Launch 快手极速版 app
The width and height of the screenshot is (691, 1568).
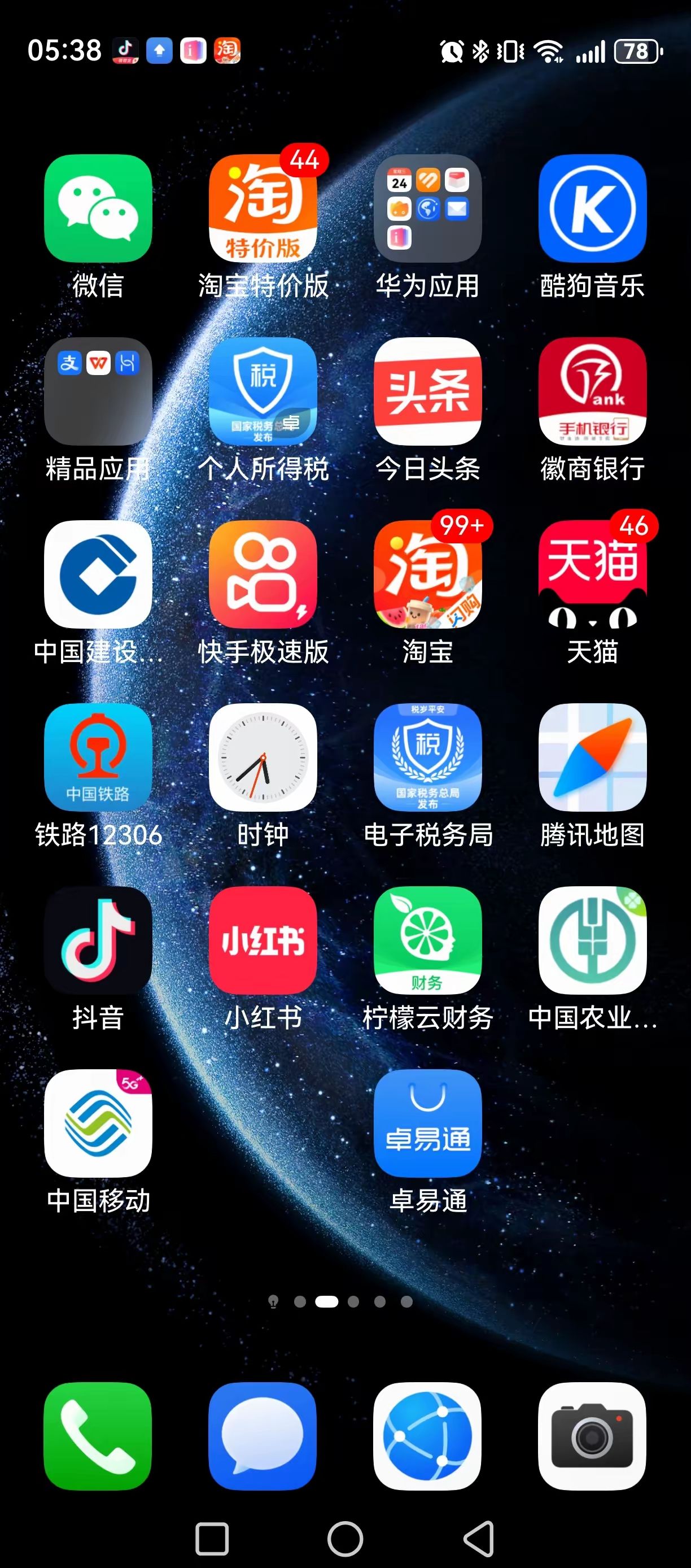click(x=263, y=574)
